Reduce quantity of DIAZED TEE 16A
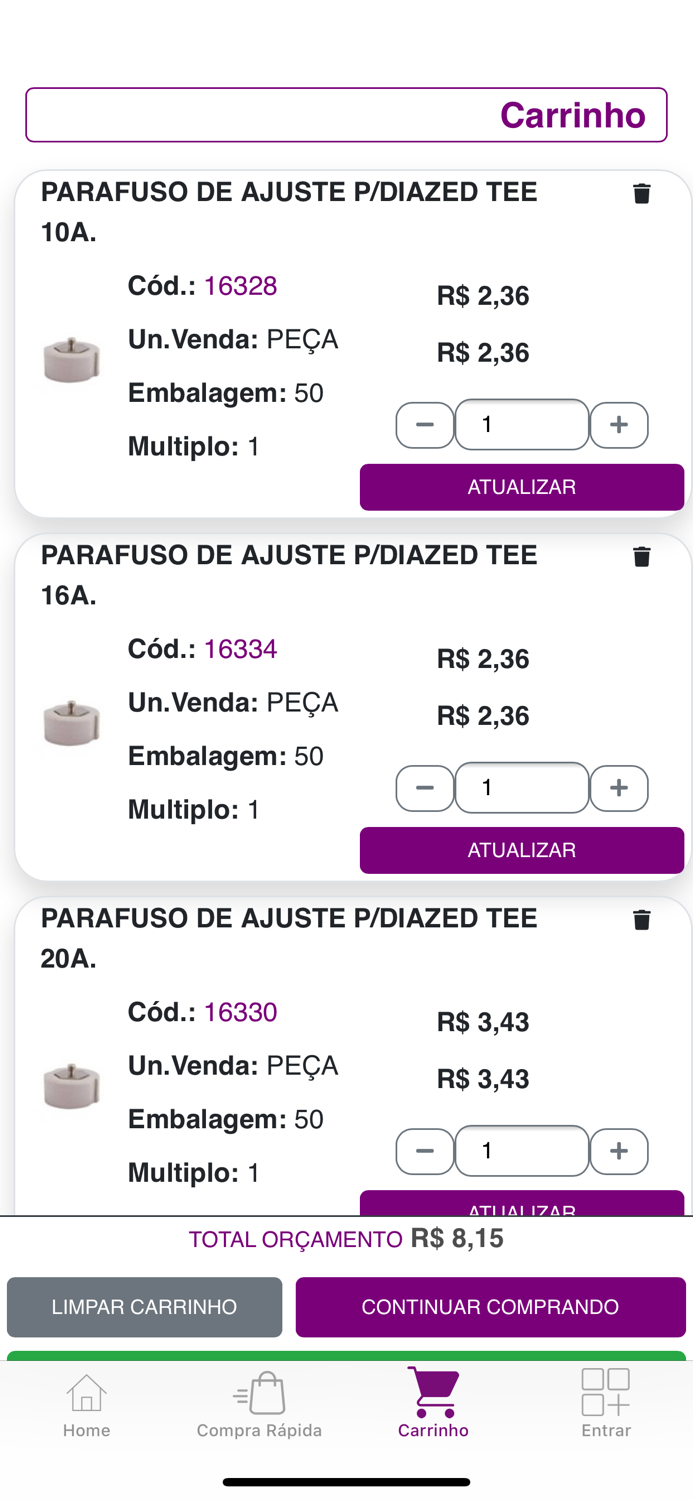 click(425, 788)
